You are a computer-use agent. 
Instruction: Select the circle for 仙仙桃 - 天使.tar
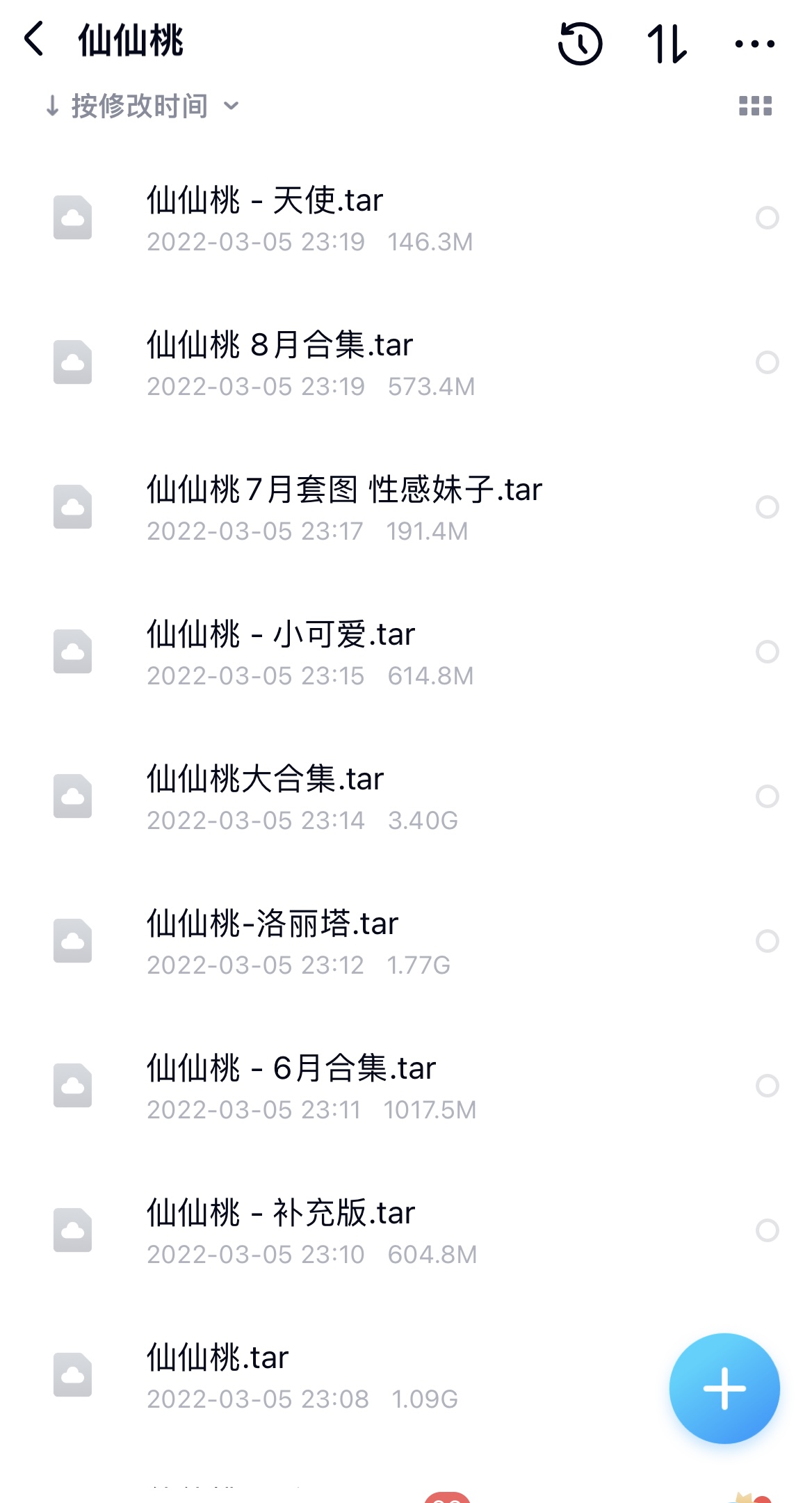[767, 218]
